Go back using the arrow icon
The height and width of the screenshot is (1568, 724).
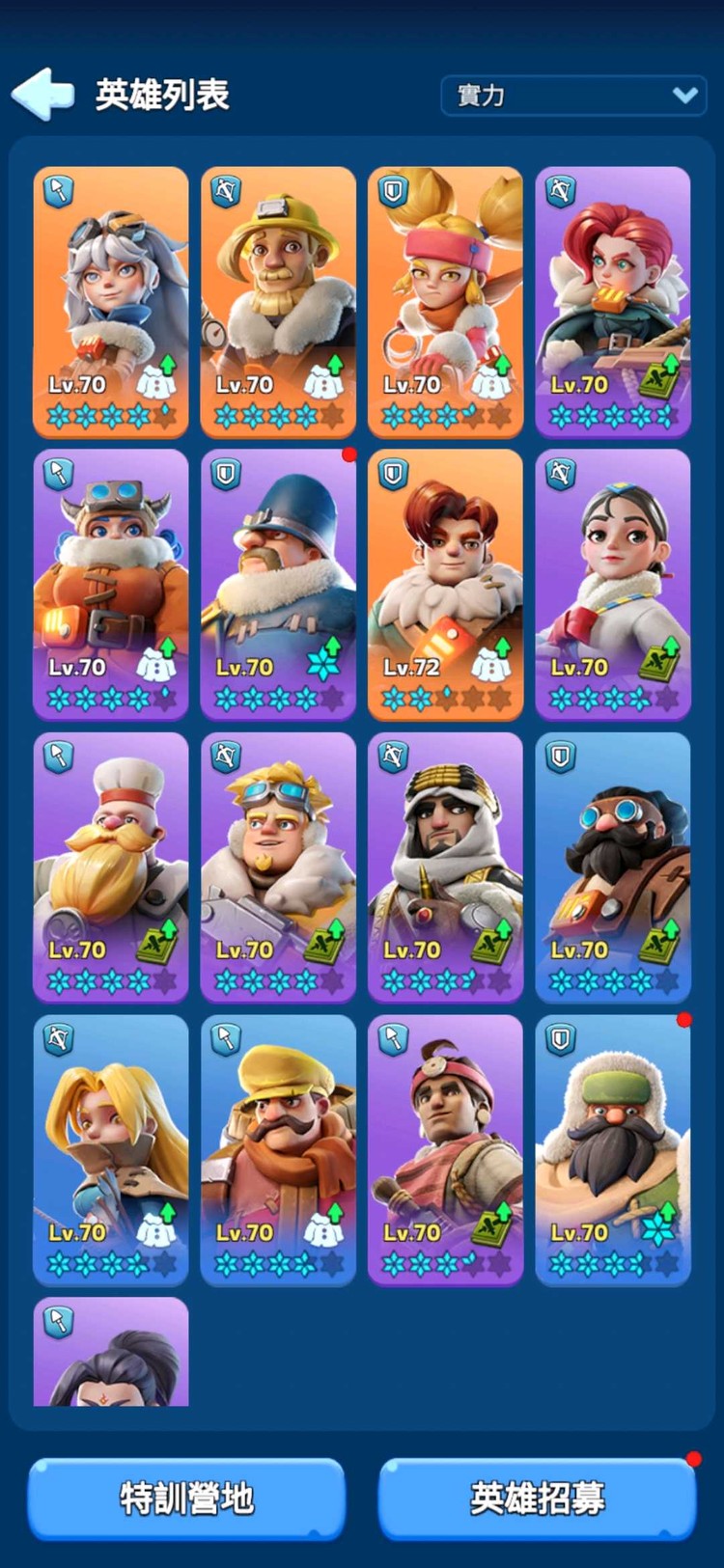(43, 94)
